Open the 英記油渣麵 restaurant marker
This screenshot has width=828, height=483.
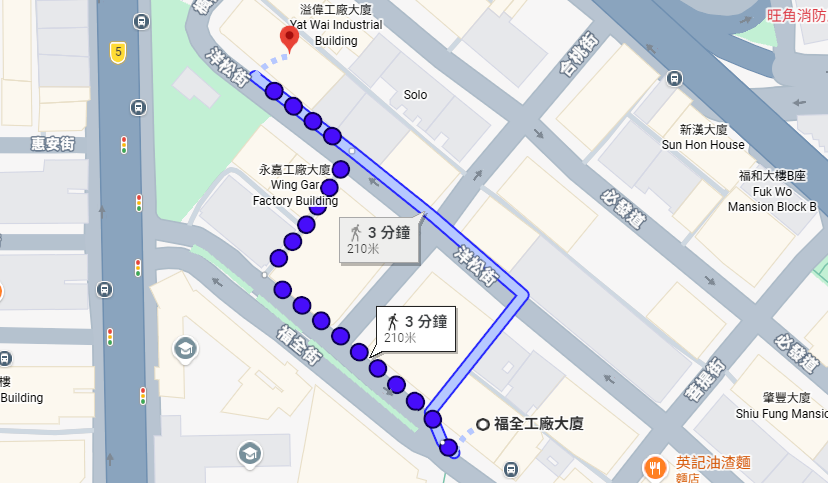pos(656,465)
